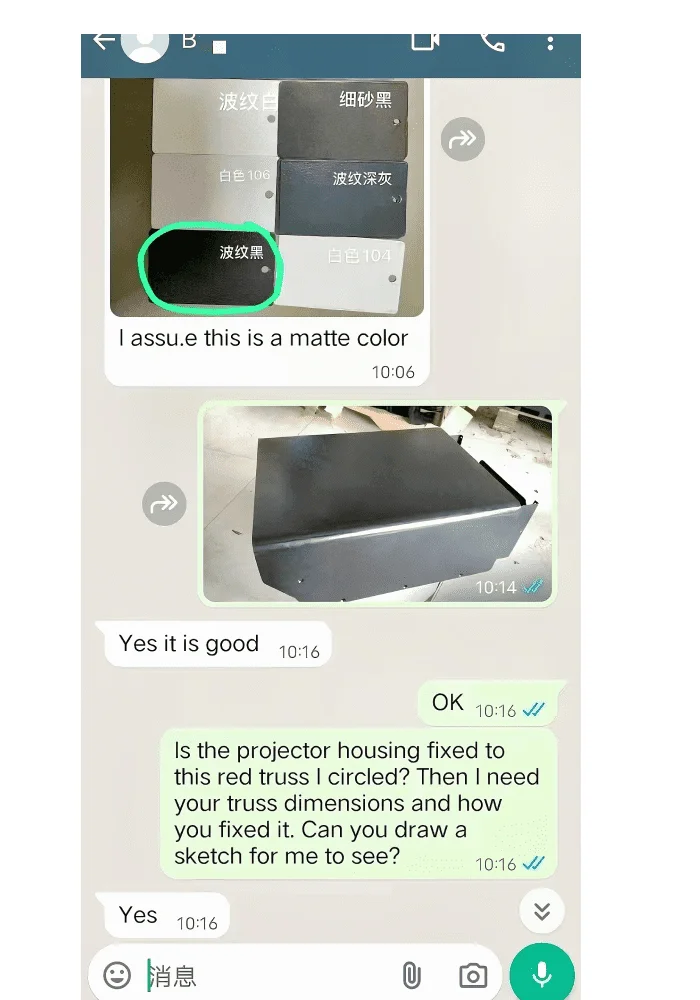Open the emoji picker
The height and width of the screenshot is (1000, 700).
click(117, 975)
